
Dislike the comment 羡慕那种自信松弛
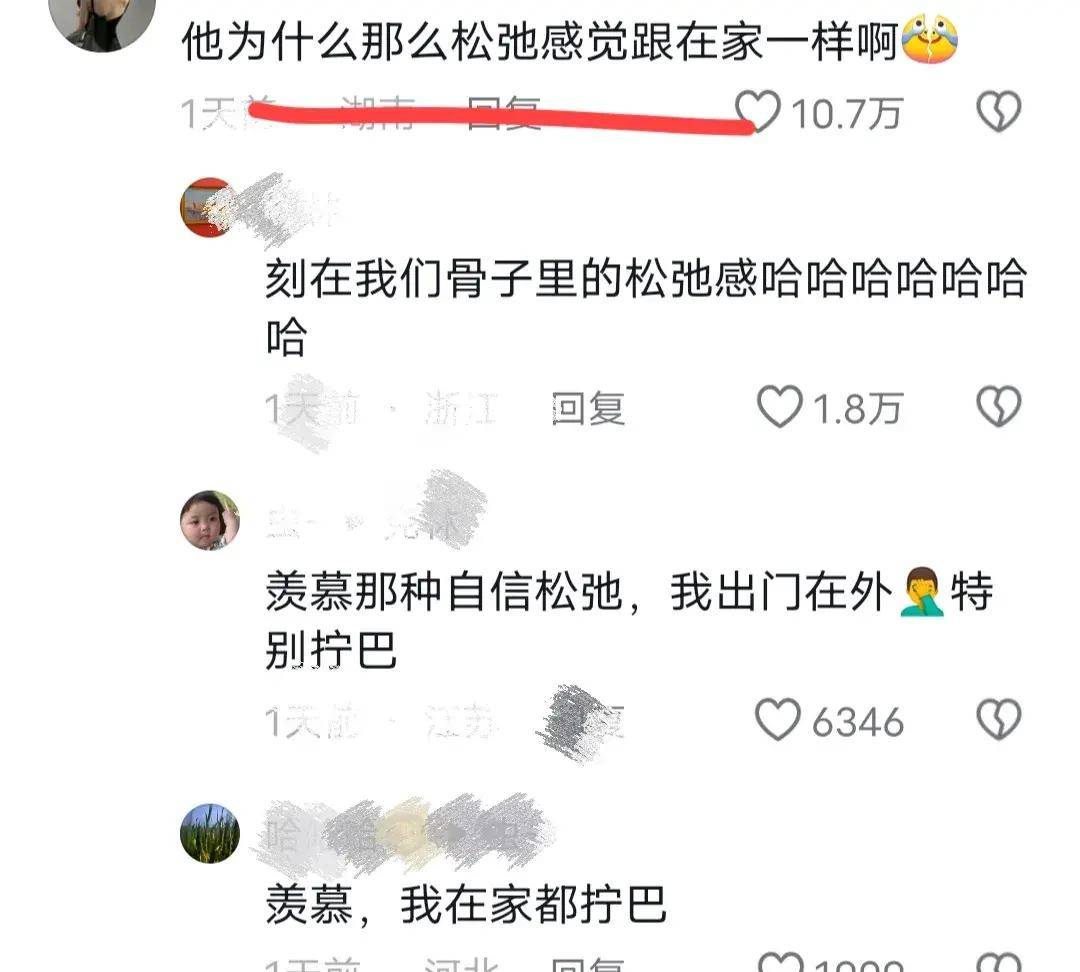click(997, 720)
